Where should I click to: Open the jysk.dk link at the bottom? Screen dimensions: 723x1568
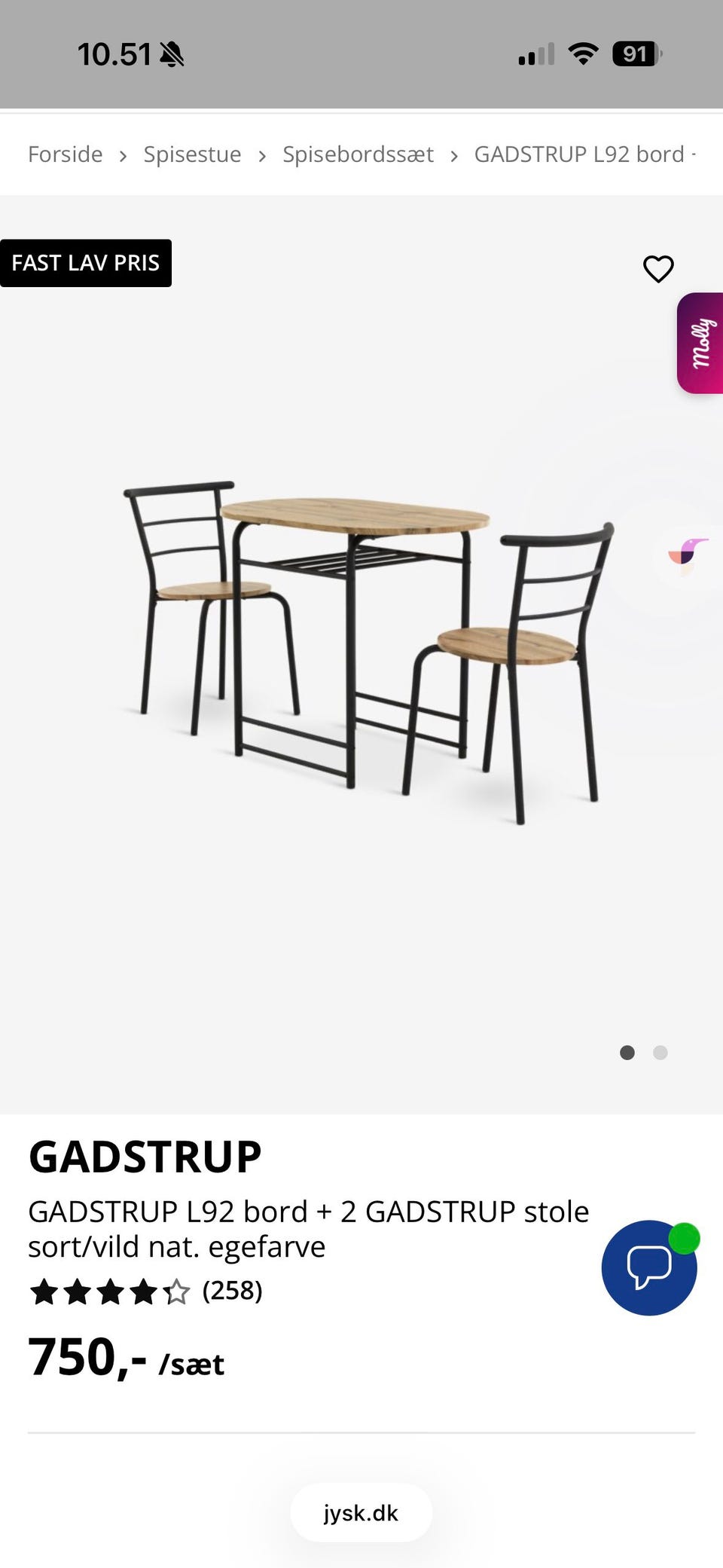[361, 1513]
